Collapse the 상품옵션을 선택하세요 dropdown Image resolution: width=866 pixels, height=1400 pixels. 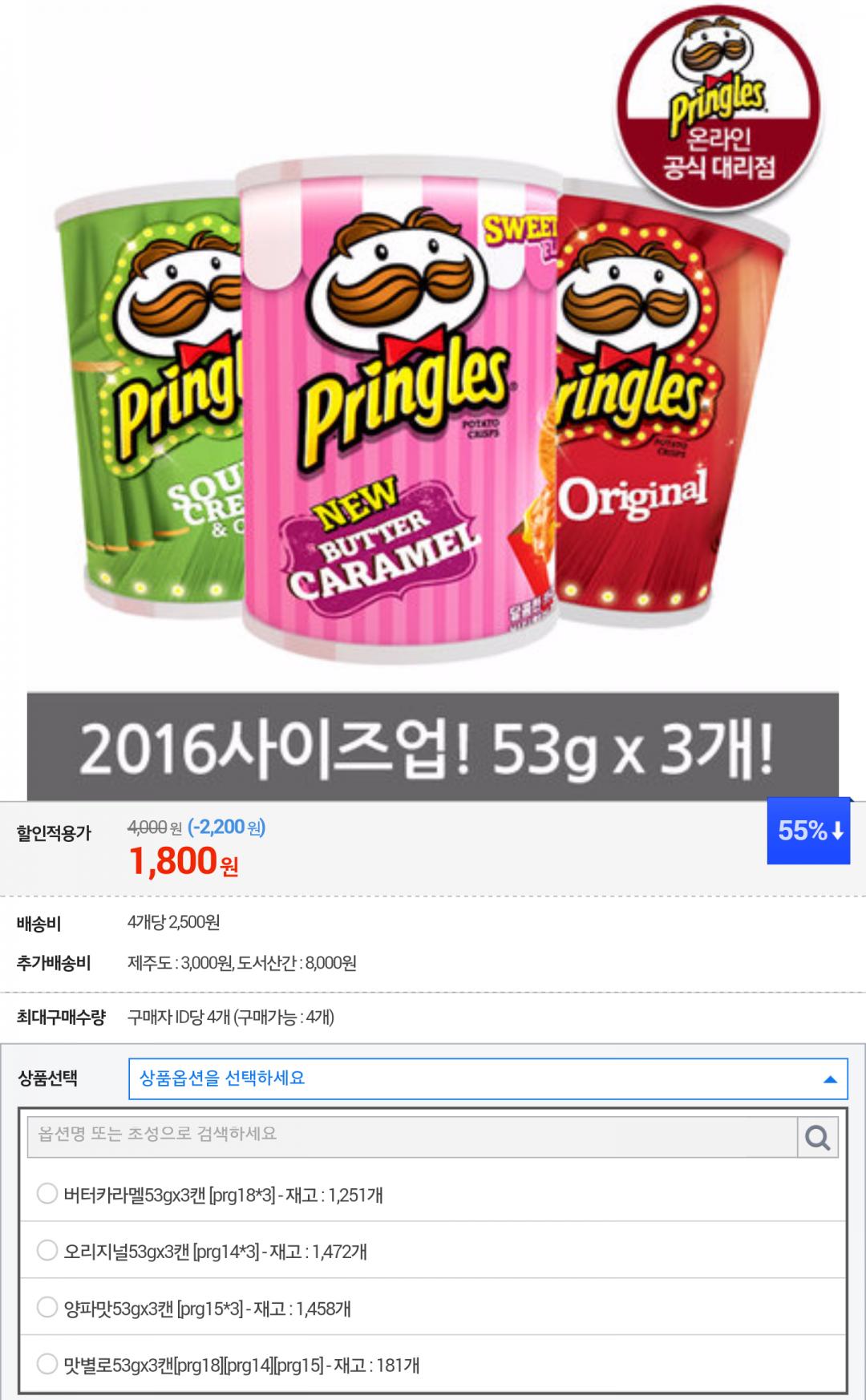point(831,1079)
